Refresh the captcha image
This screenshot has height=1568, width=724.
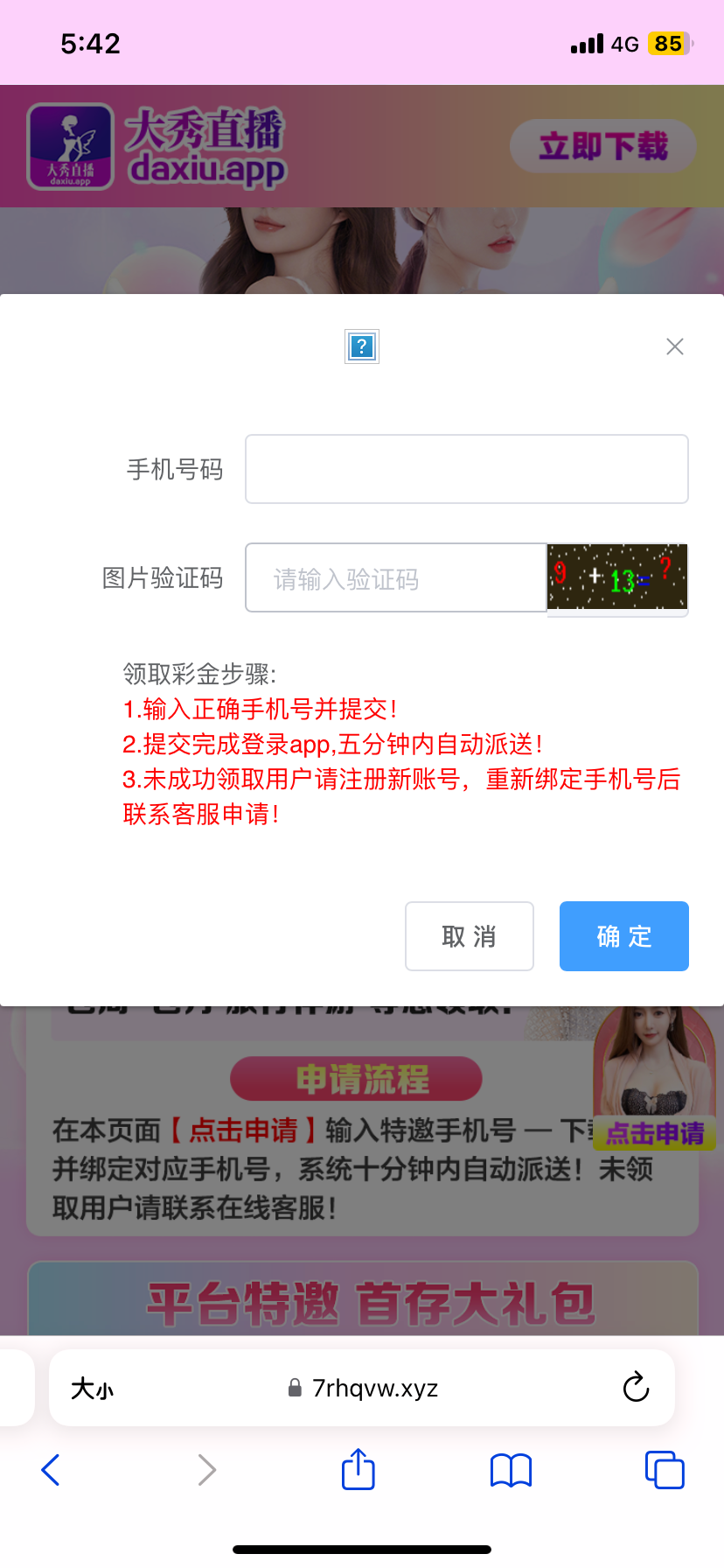617,577
